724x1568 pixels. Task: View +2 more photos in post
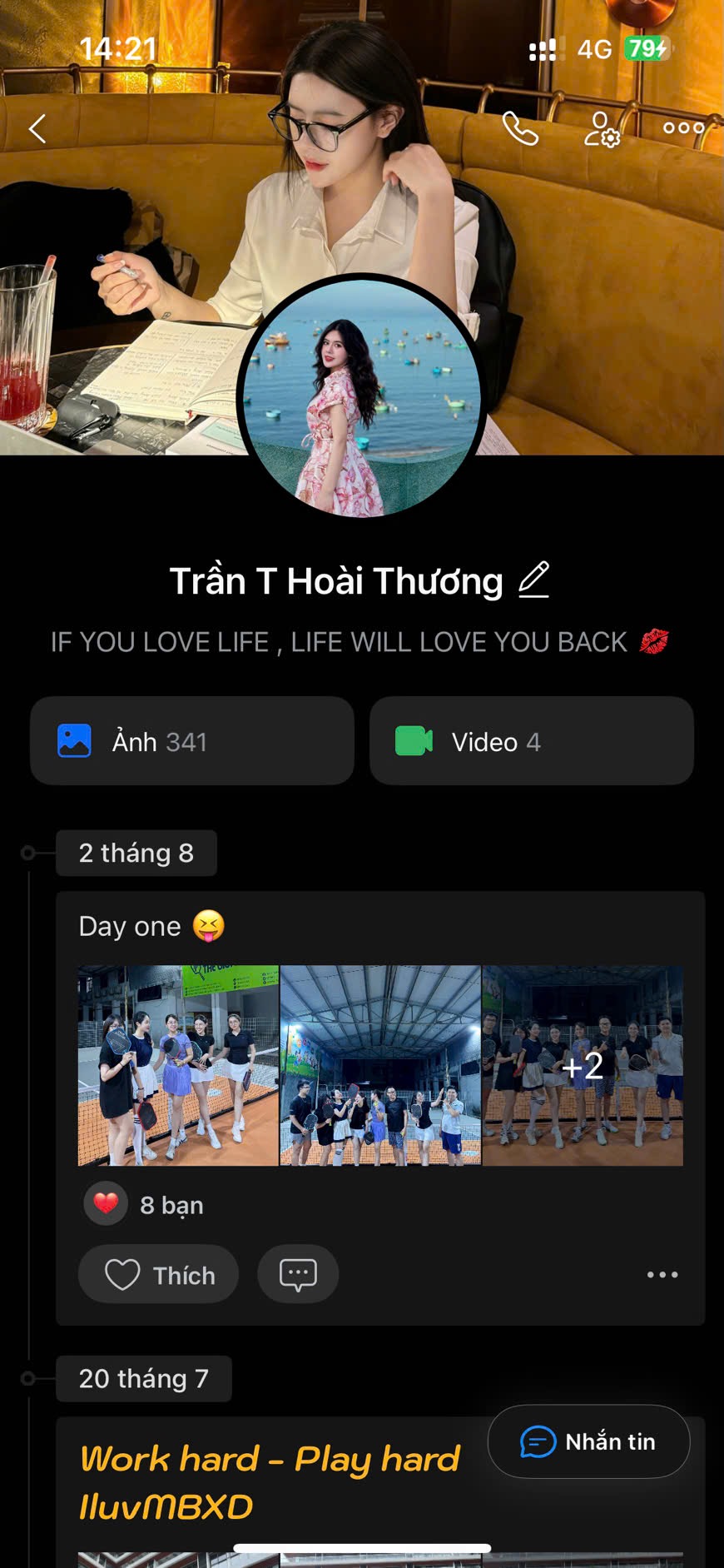pos(583,1066)
